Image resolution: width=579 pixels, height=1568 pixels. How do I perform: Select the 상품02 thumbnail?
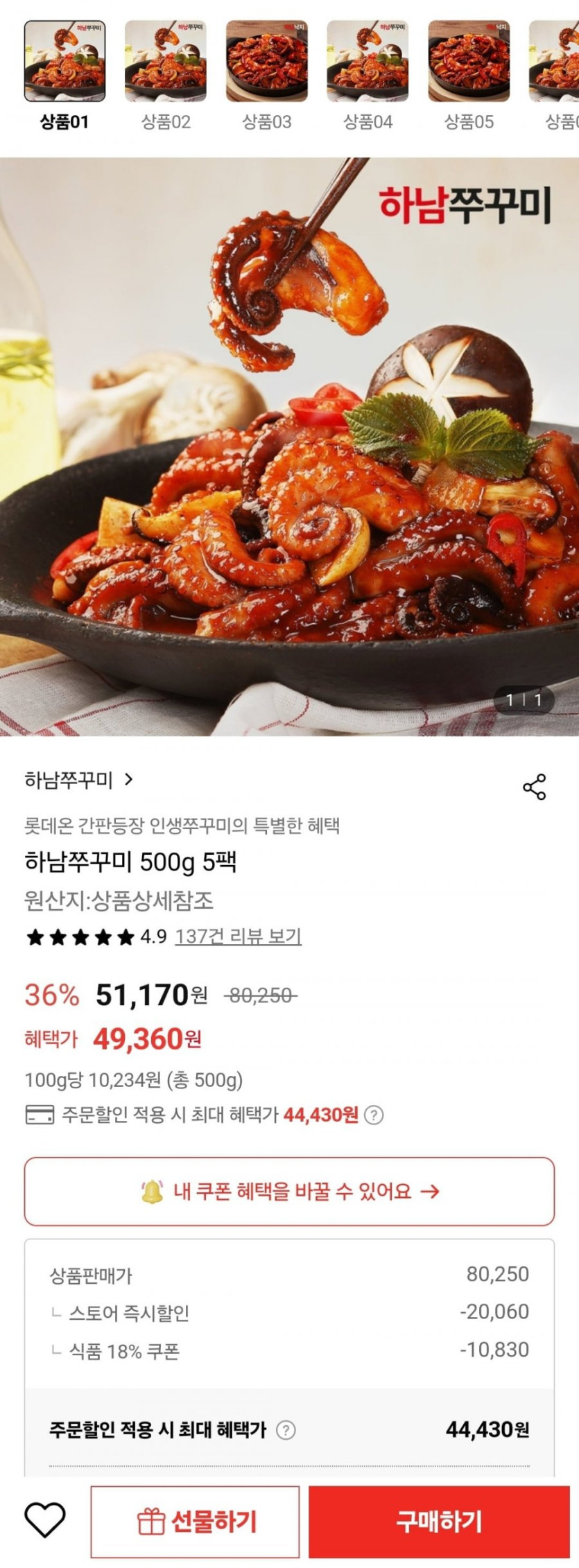click(165, 62)
